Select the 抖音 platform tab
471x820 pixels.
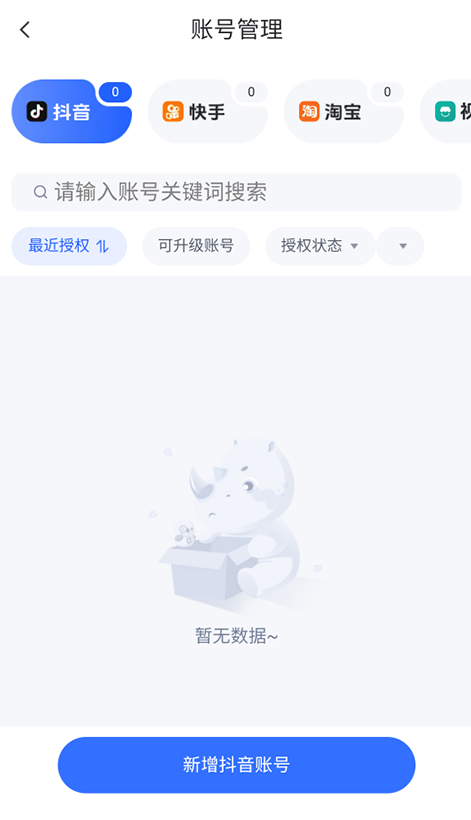pyautogui.click(x=72, y=111)
